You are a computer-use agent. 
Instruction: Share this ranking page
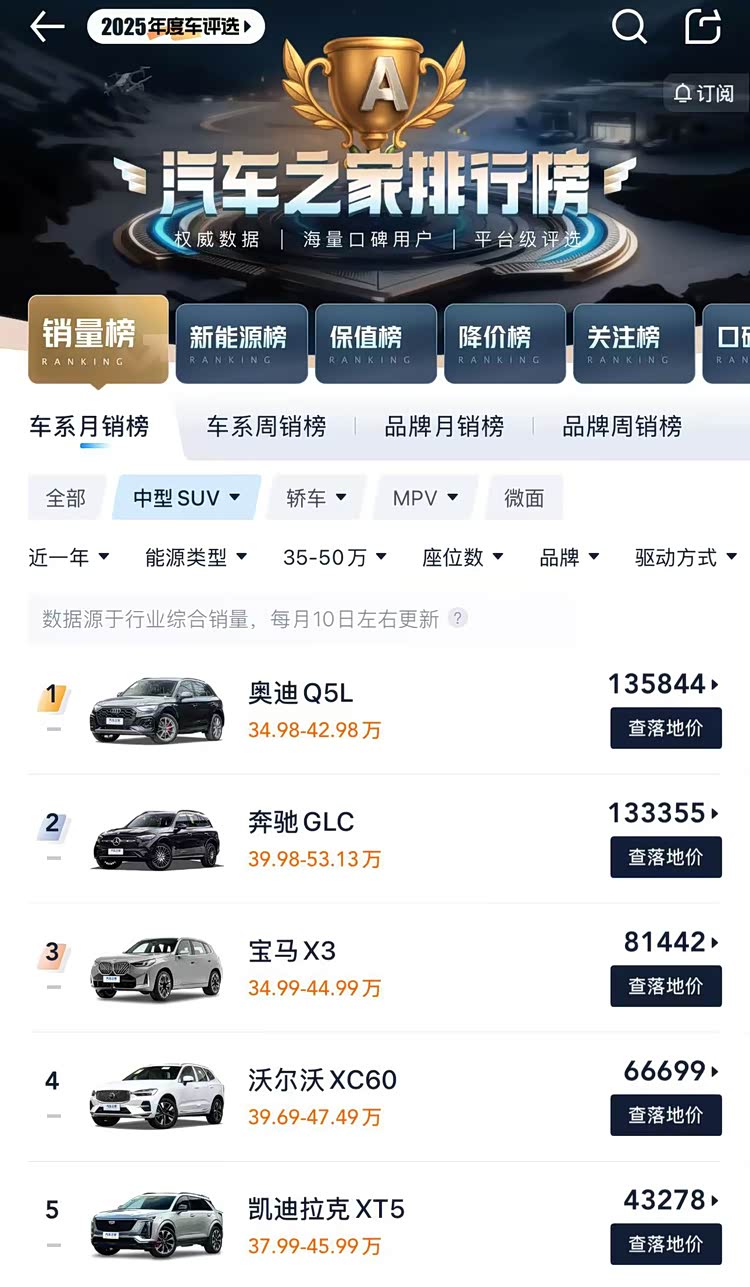point(703,27)
